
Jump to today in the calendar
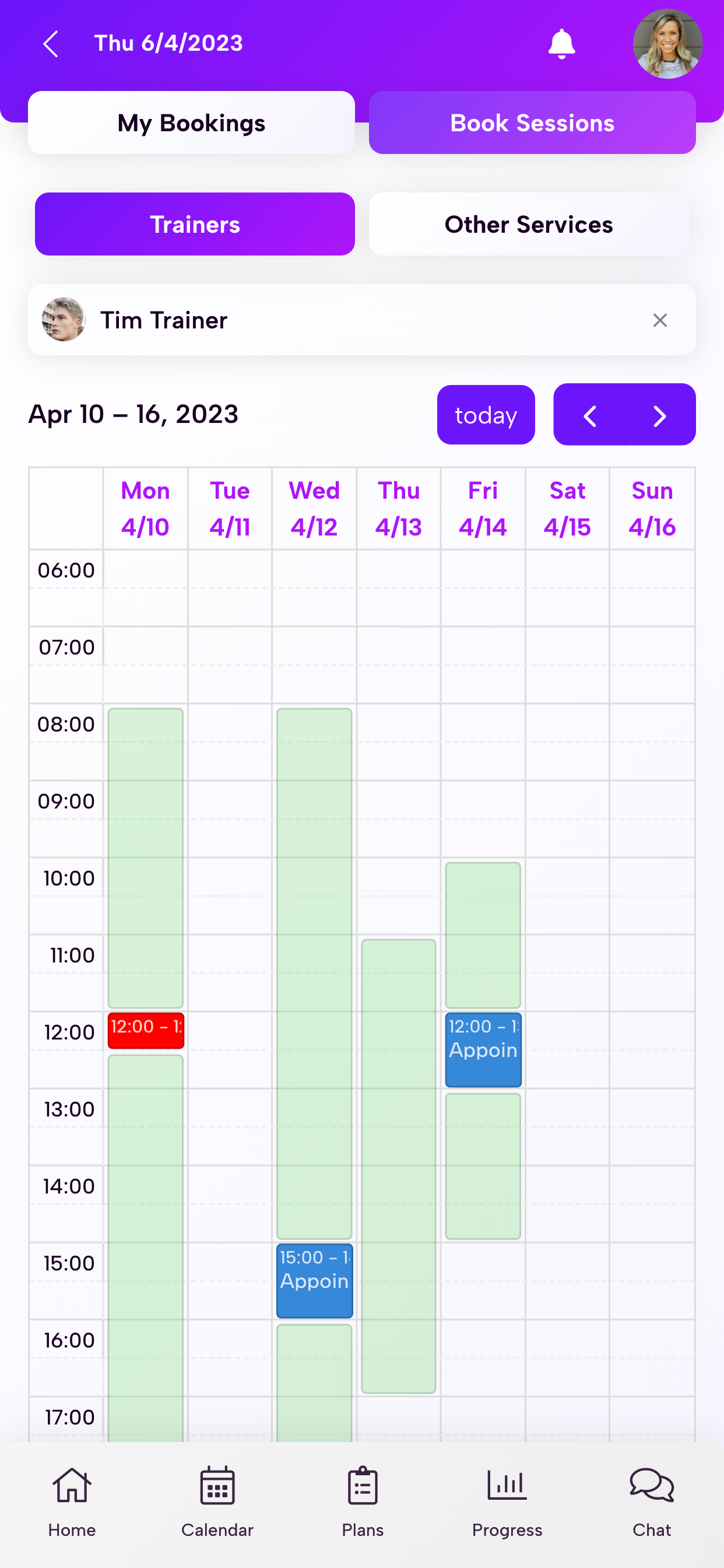tap(486, 415)
